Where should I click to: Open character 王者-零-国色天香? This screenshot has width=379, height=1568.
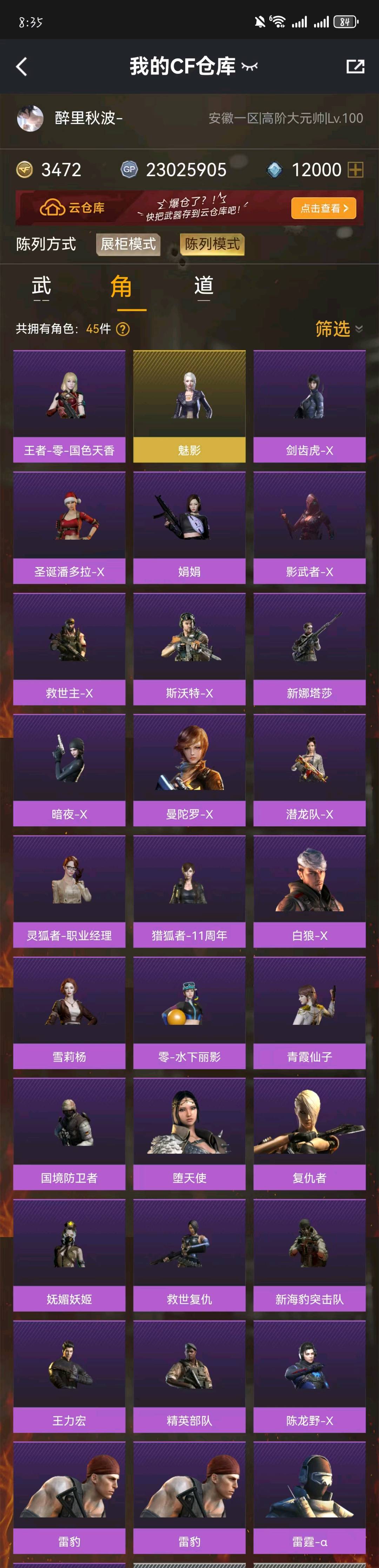coord(69,406)
